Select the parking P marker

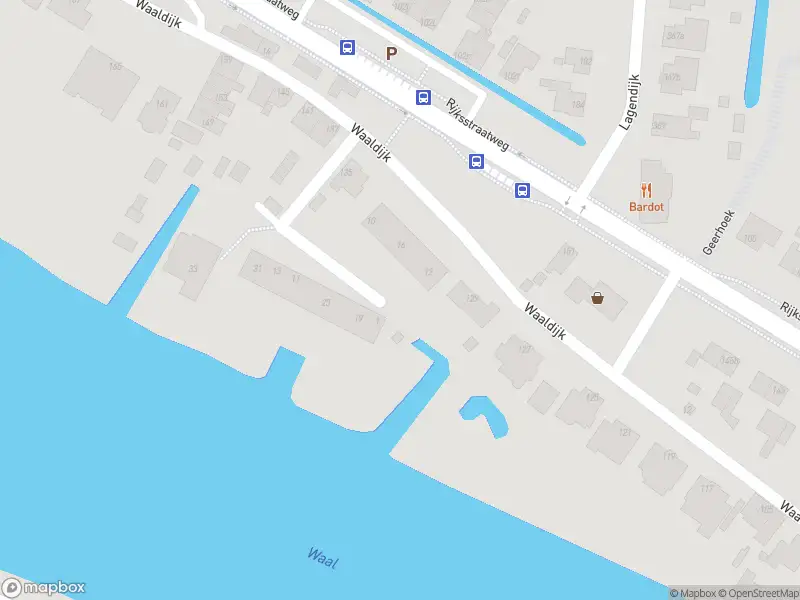[x=391, y=53]
